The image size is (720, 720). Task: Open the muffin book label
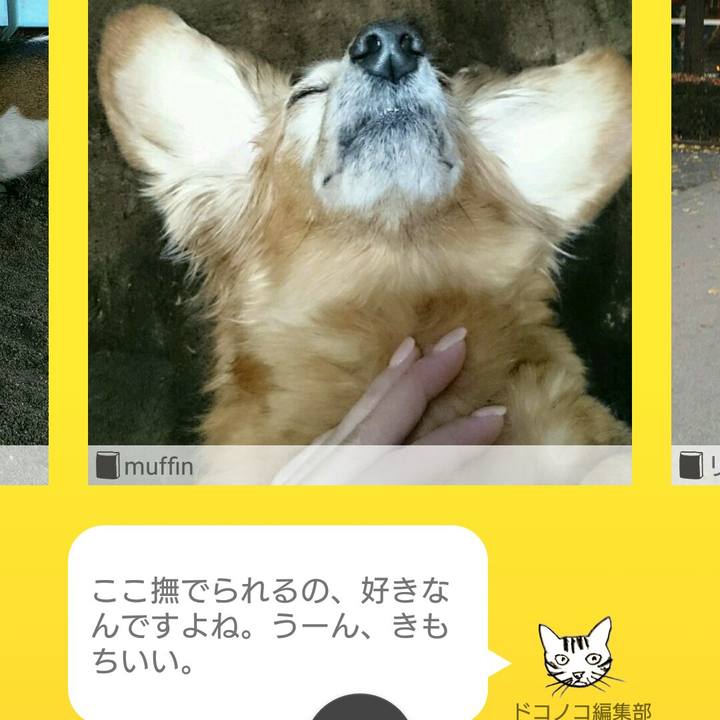[x=145, y=466]
